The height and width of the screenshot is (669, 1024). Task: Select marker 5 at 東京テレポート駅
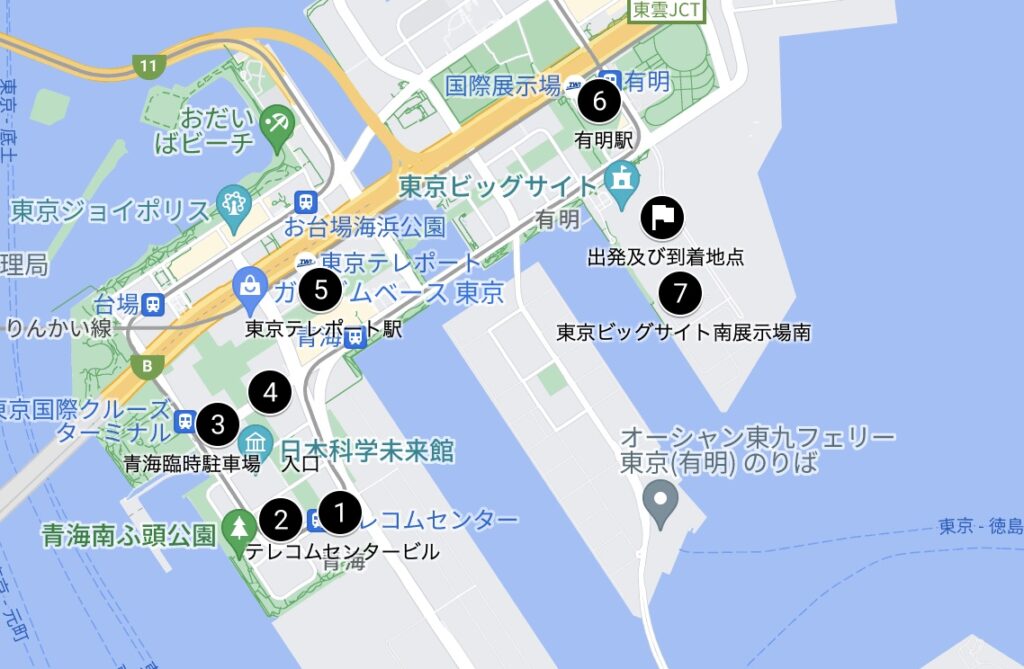pos(321,291)
